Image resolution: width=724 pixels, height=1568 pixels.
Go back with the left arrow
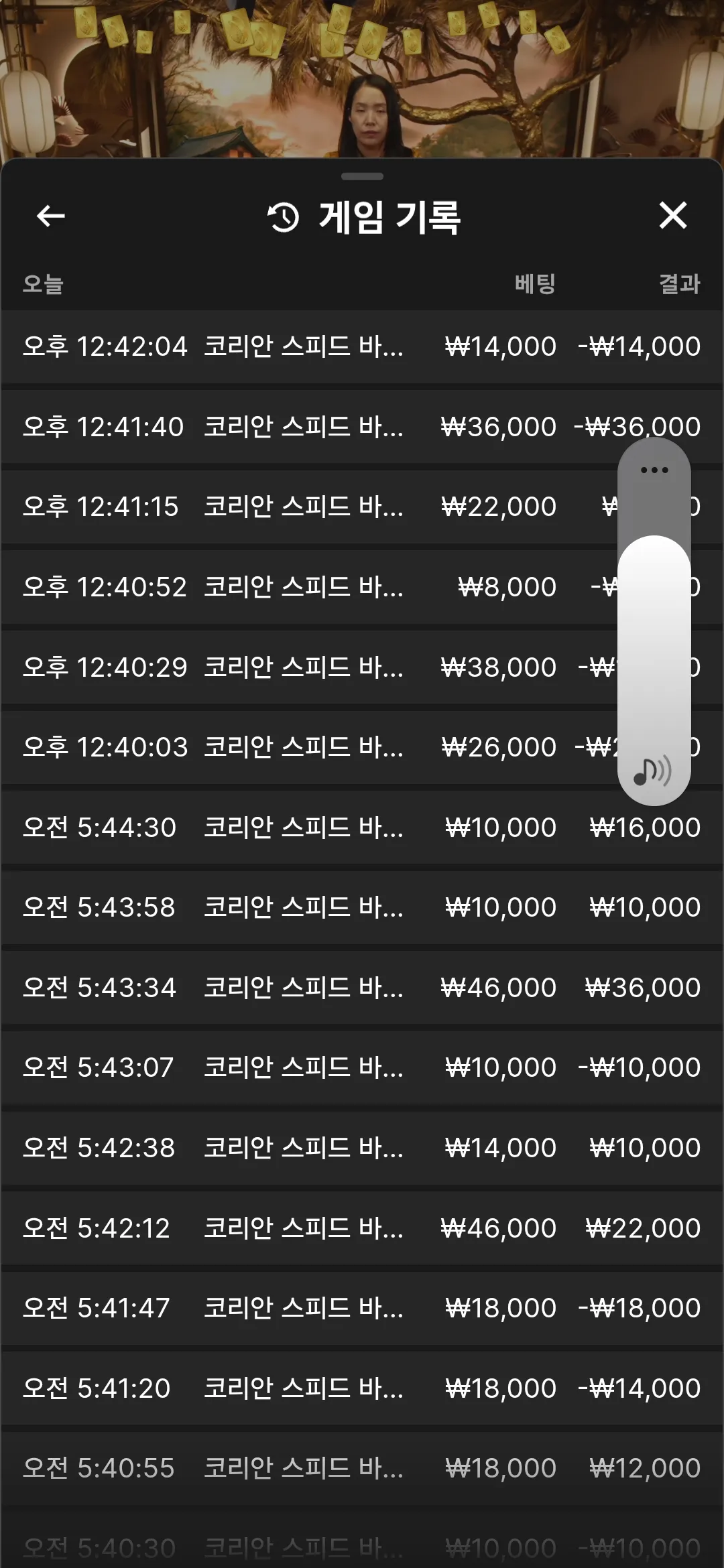(x=51, y=216)
